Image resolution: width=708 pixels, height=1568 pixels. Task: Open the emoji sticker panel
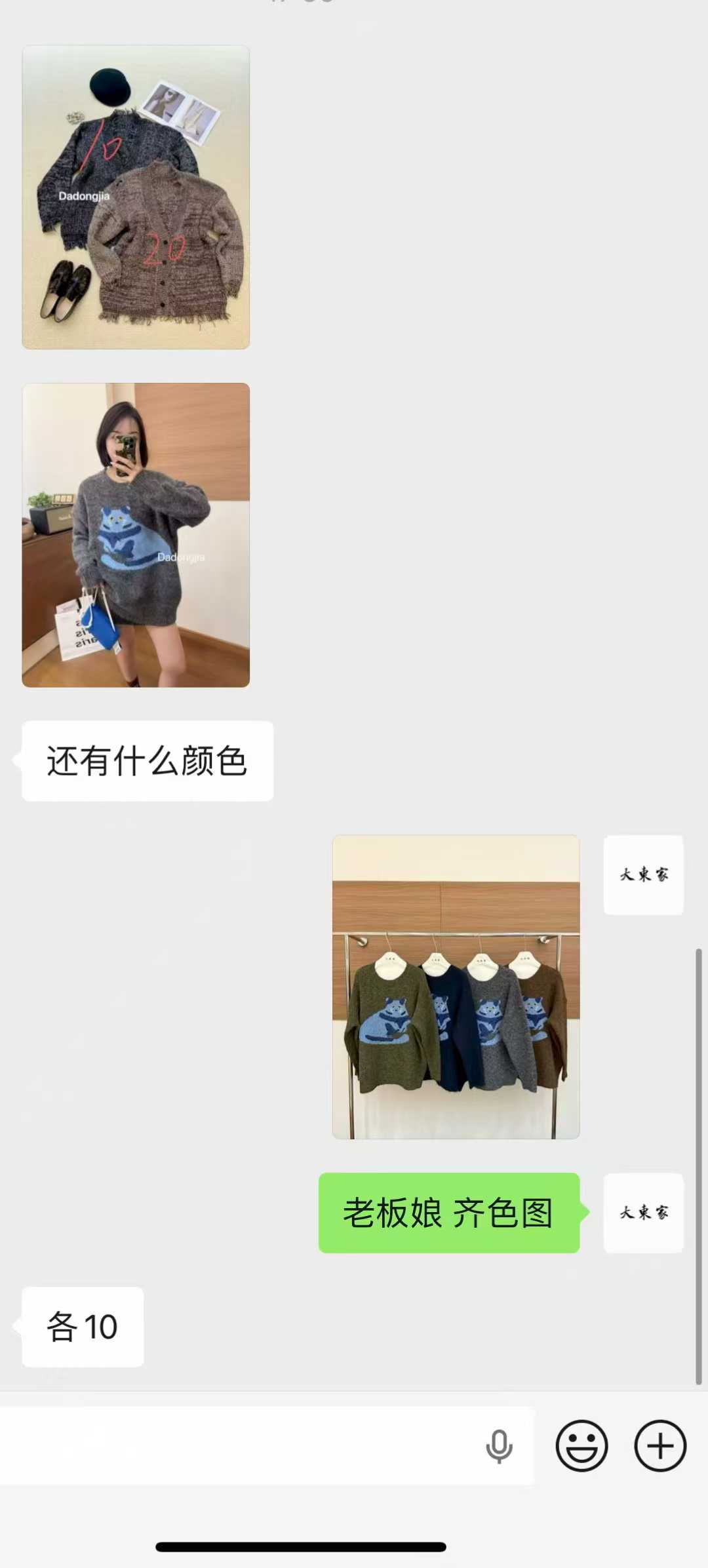tap(581, 1446)
